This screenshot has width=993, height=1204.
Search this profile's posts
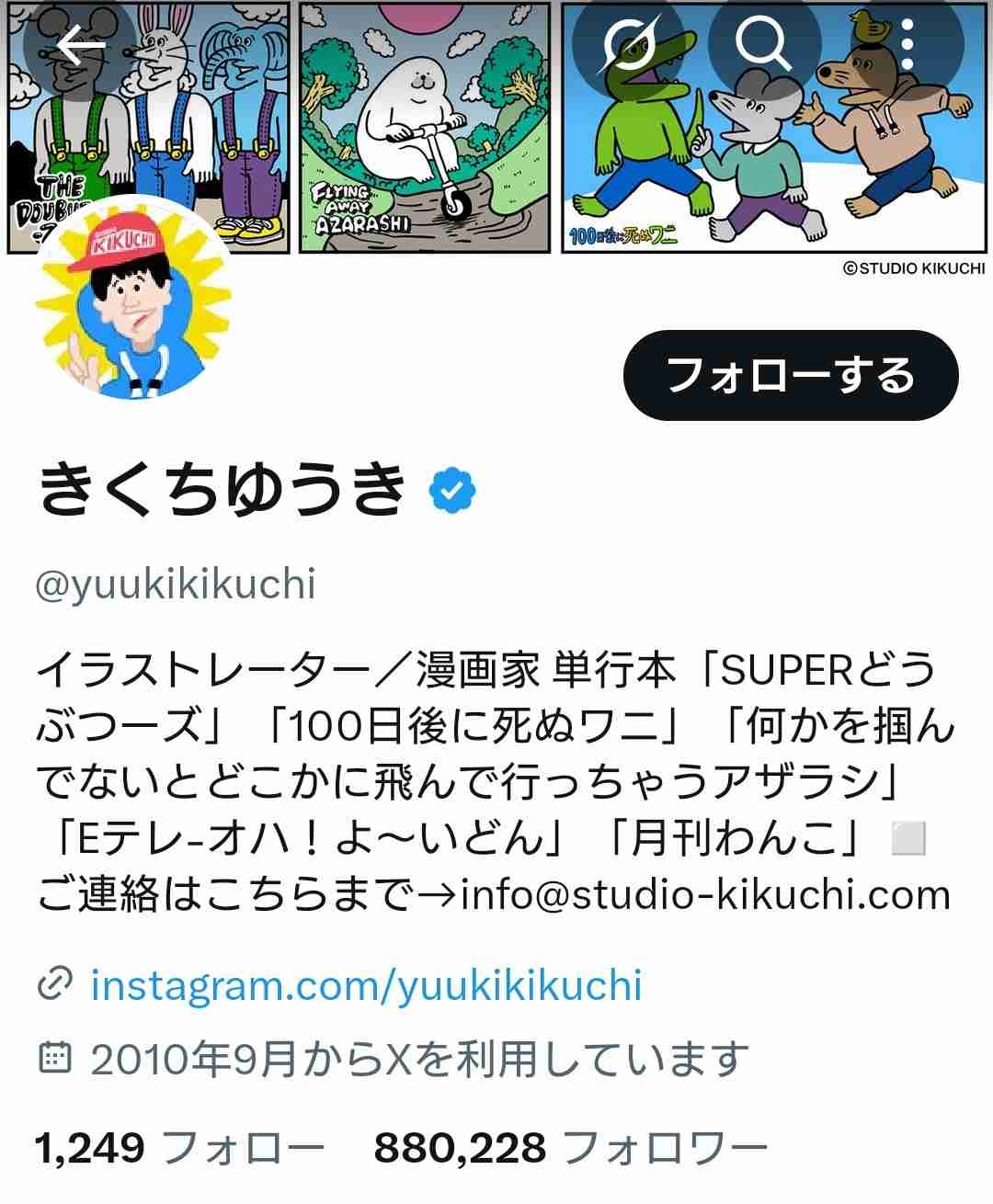click(x=765, y=46)
